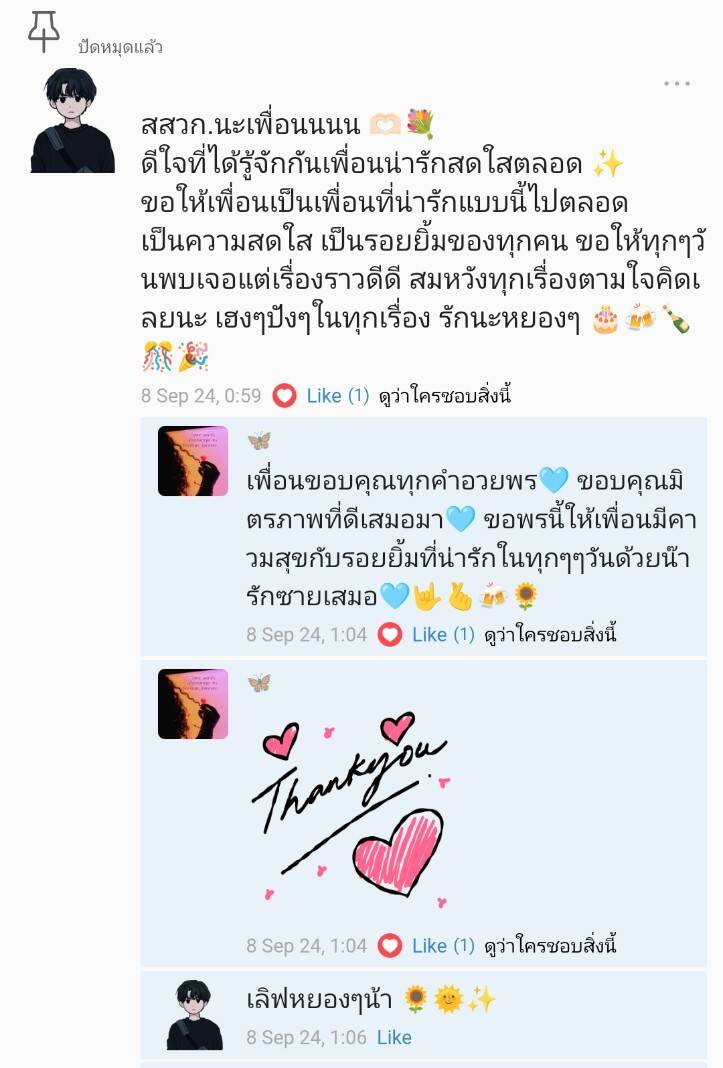Like the Thank you sticker reply
The image size is (723, 1068).
point(428,945)
